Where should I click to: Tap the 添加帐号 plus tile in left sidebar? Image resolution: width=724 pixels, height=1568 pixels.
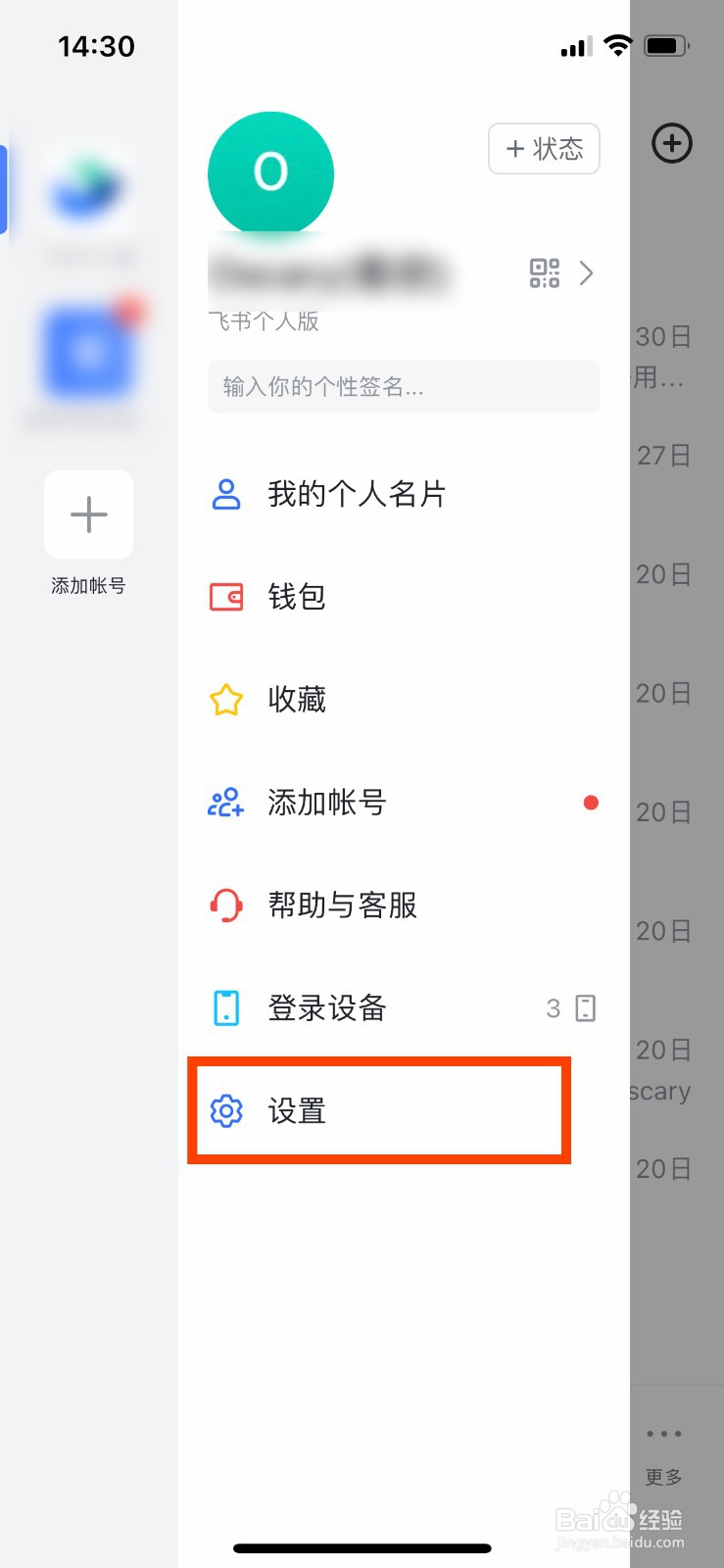pos(88,514)
